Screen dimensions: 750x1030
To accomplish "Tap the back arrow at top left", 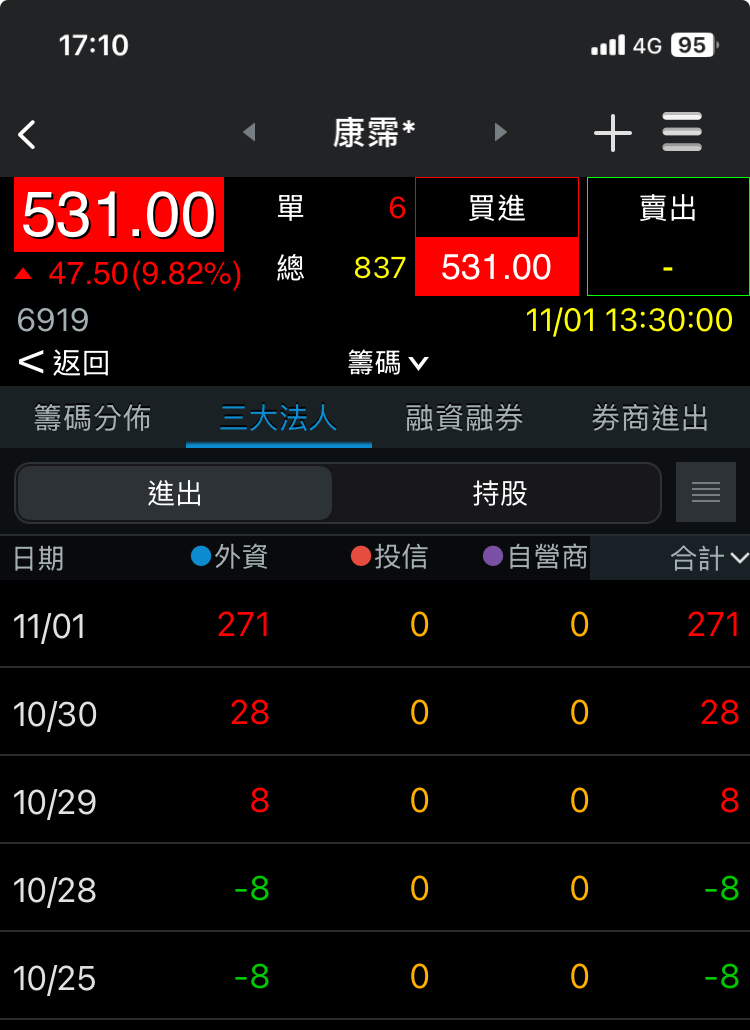I will (x=28, y=133).
